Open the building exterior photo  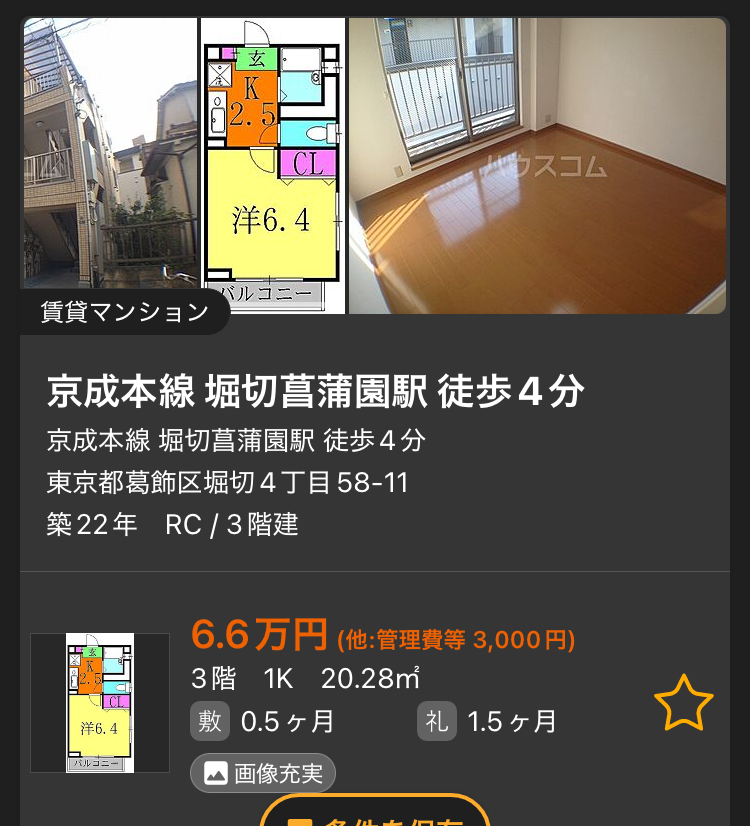click(x=110, y=150)
